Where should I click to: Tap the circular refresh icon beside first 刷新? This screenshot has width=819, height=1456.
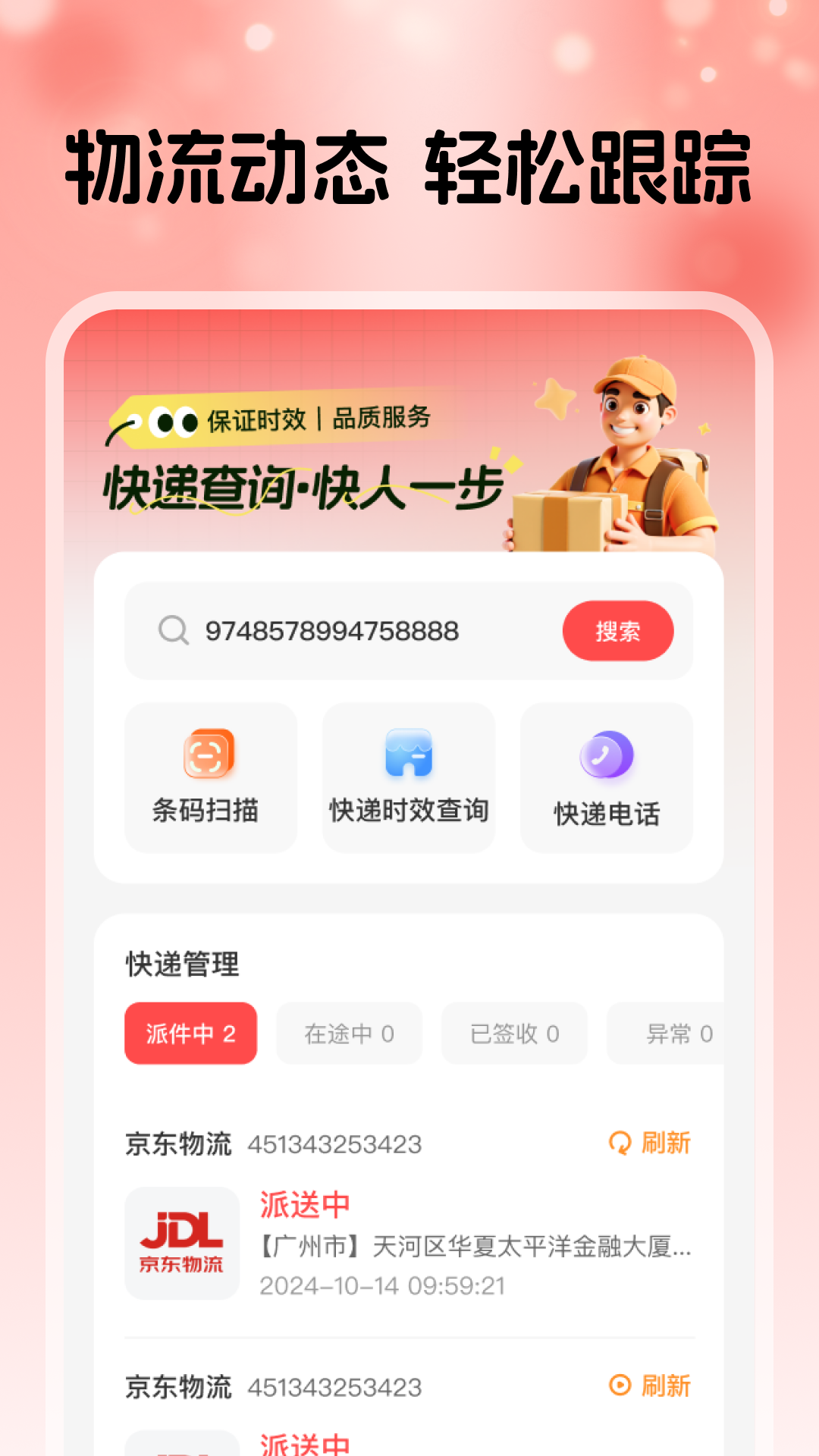(620, 1144)
